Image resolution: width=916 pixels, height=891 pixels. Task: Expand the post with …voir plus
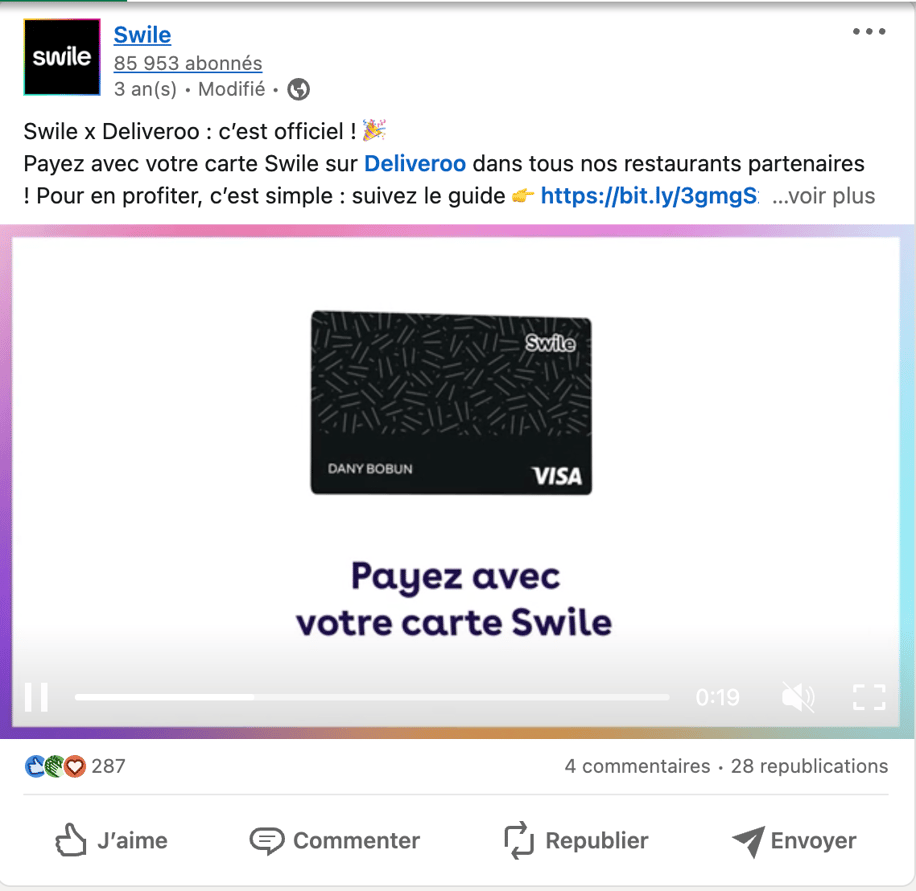[x=823, y=196]
